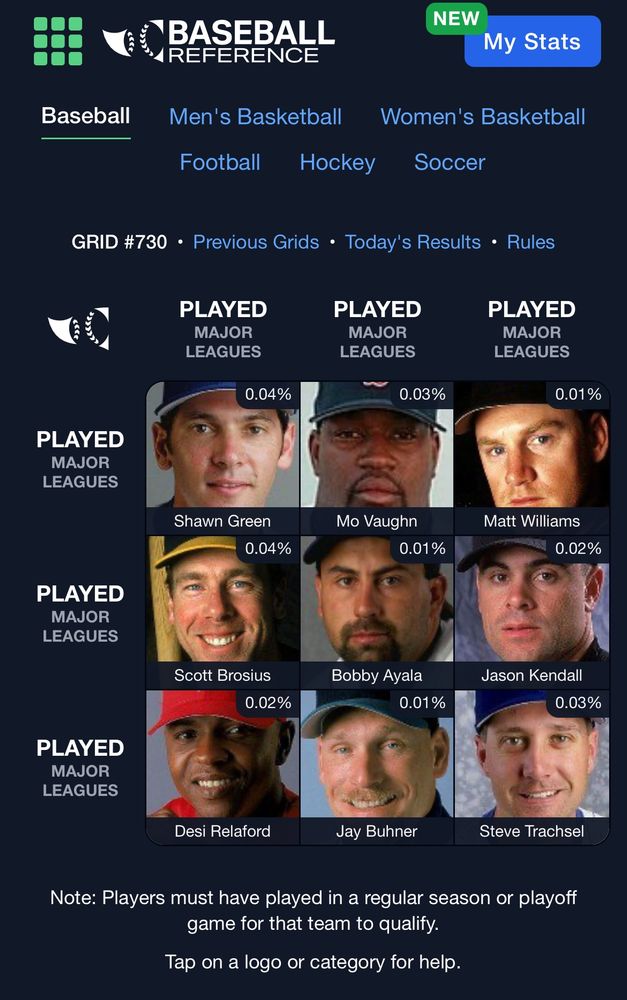This screenshot has height=1000, width=627.
Task: Go to the Hockey grid
Action: coord(337,162)
